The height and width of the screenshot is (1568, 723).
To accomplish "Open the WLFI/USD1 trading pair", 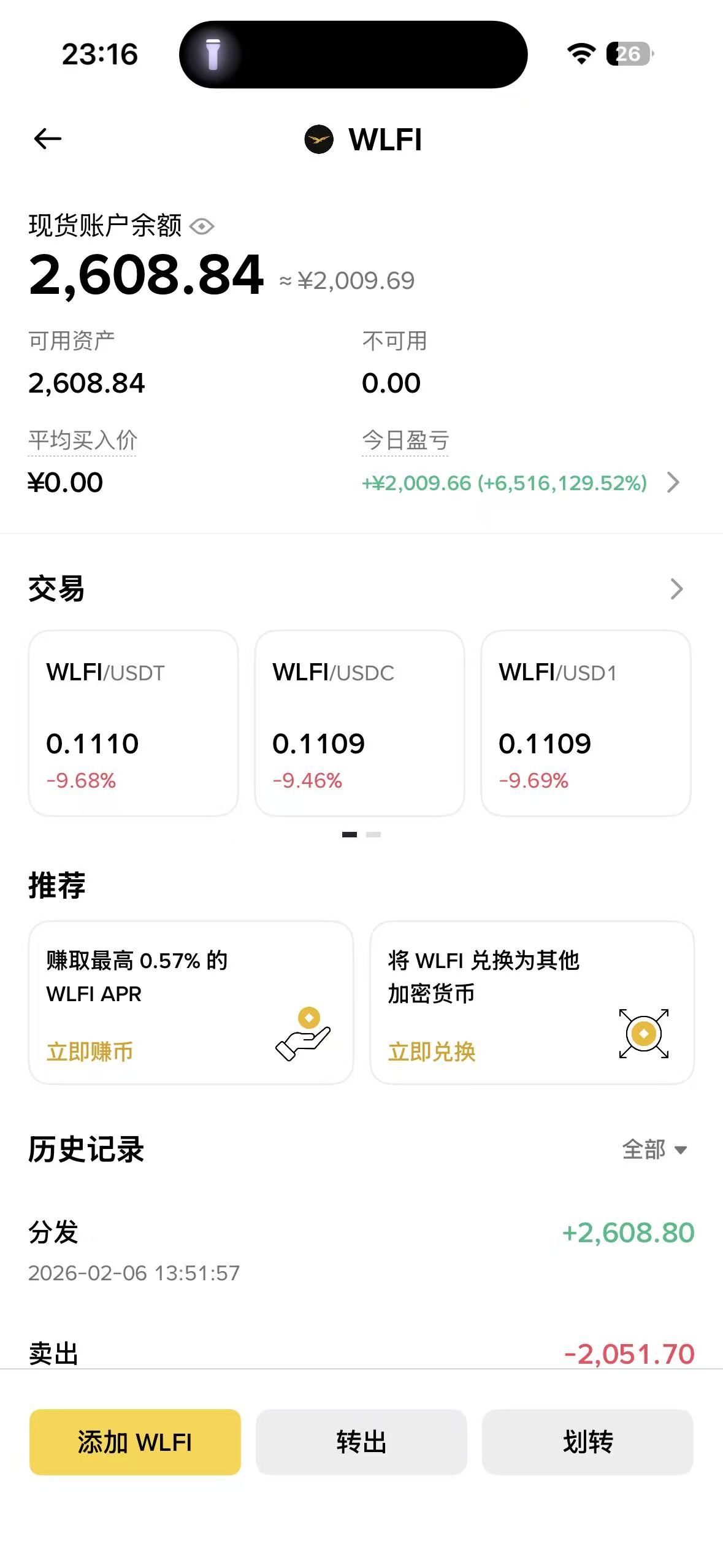I will pyautogui.click(x=586, y=723).
